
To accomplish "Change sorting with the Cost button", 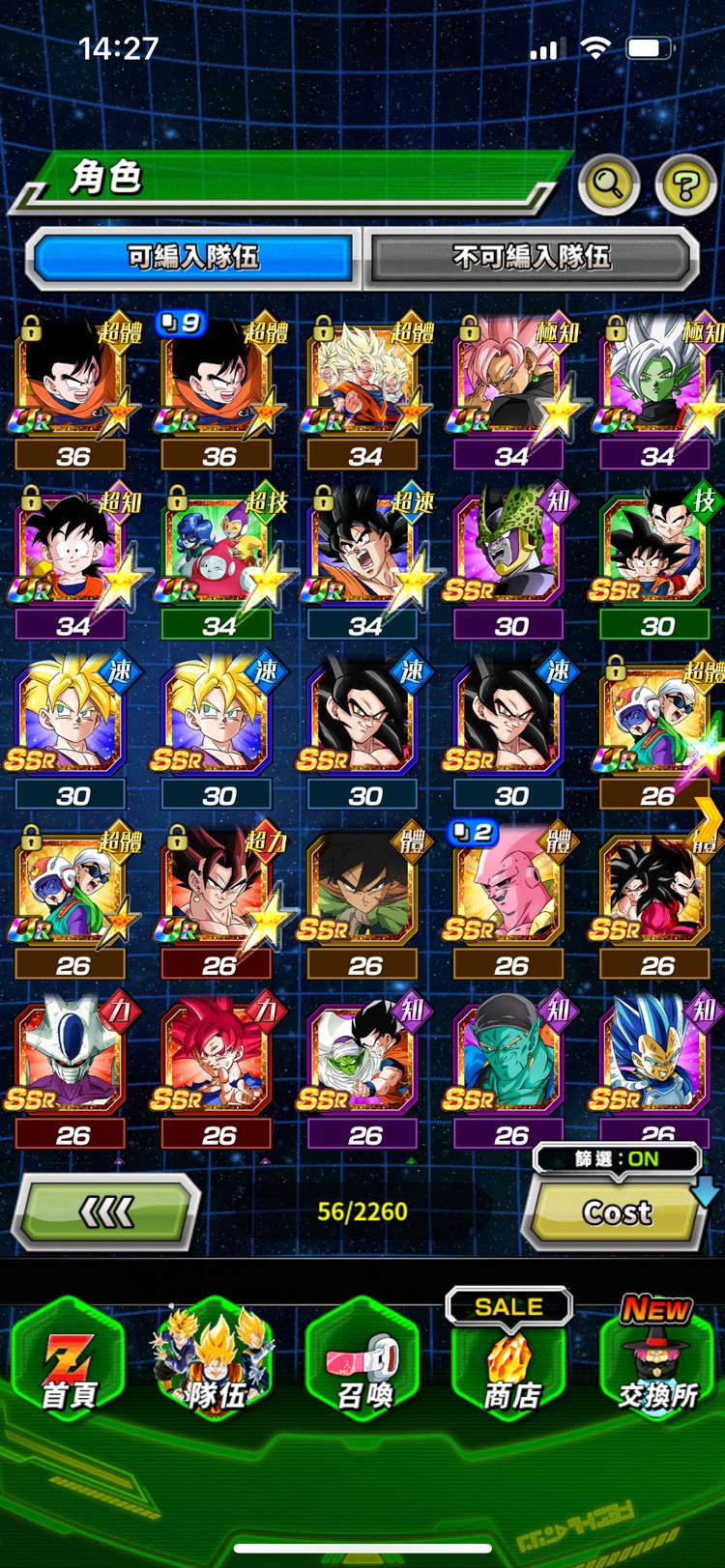I will click(617, 1212).
